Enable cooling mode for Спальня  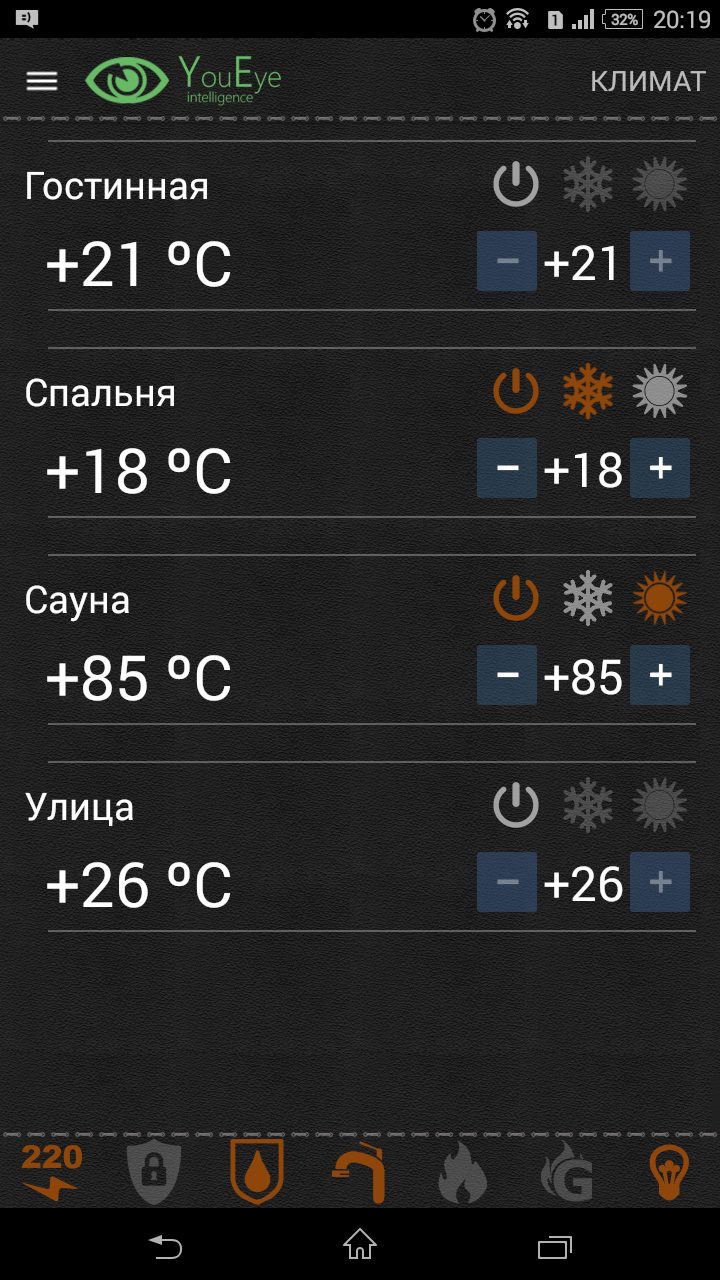click(587, 392)
